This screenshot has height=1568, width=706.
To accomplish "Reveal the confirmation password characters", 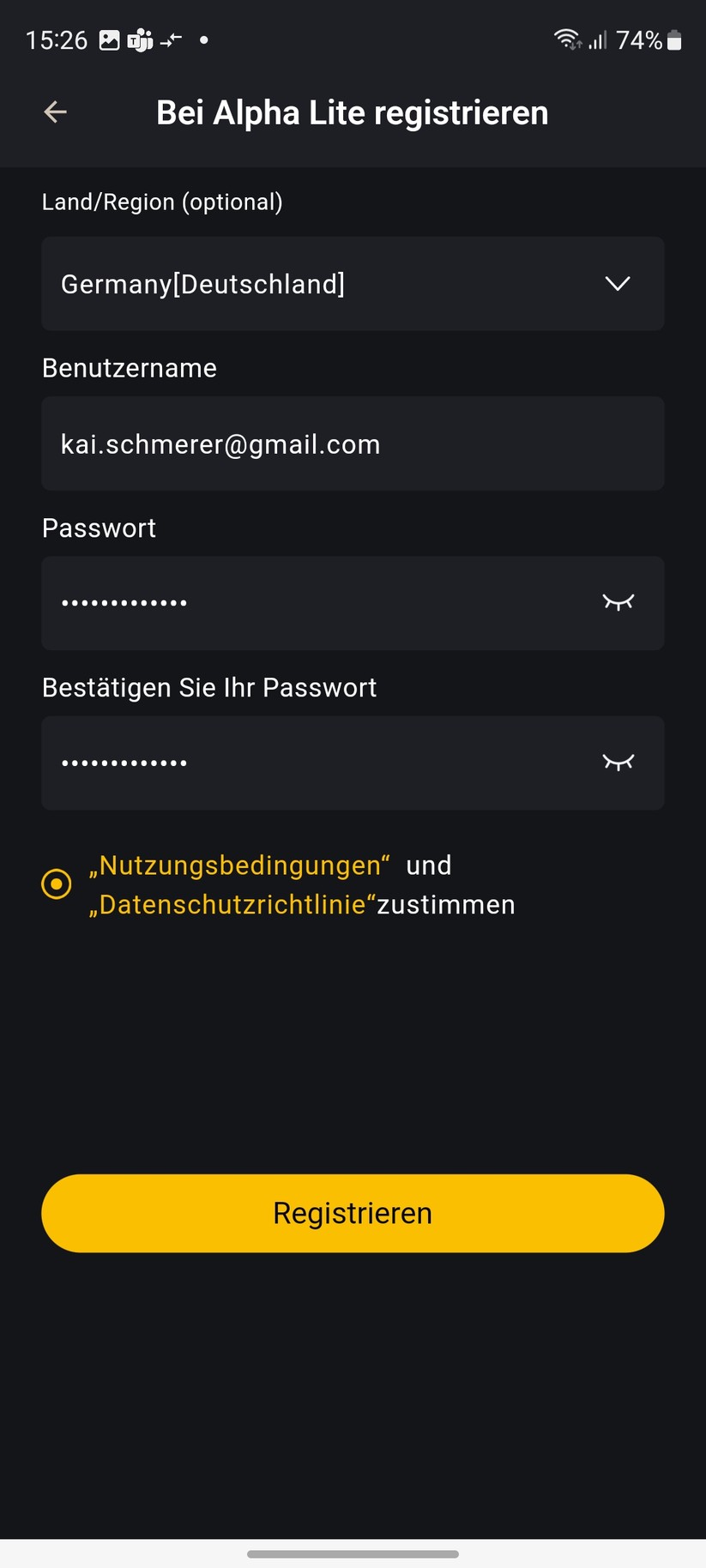I will pyautogui.click(x=618, y=763).
